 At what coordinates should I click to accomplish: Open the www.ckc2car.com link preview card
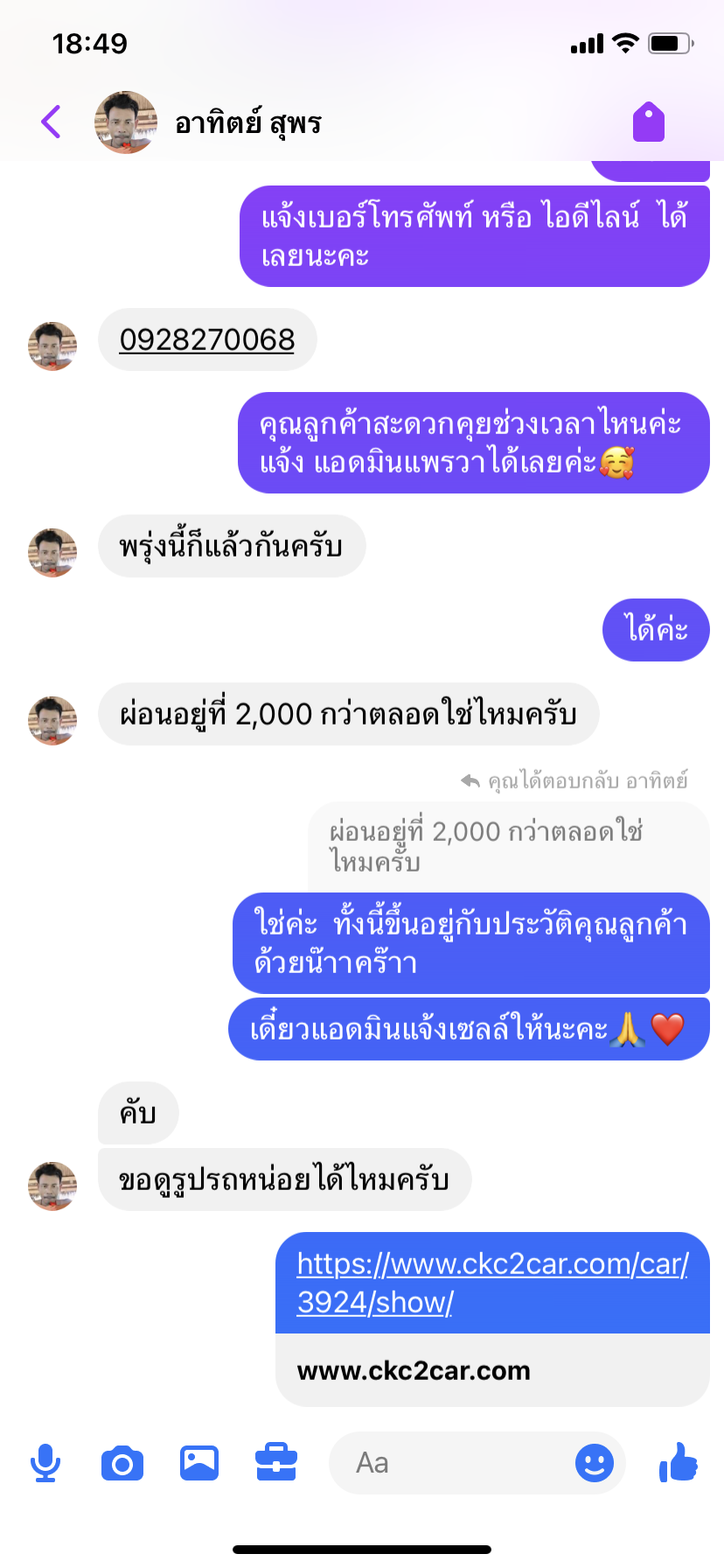[x=492, y=1370]
